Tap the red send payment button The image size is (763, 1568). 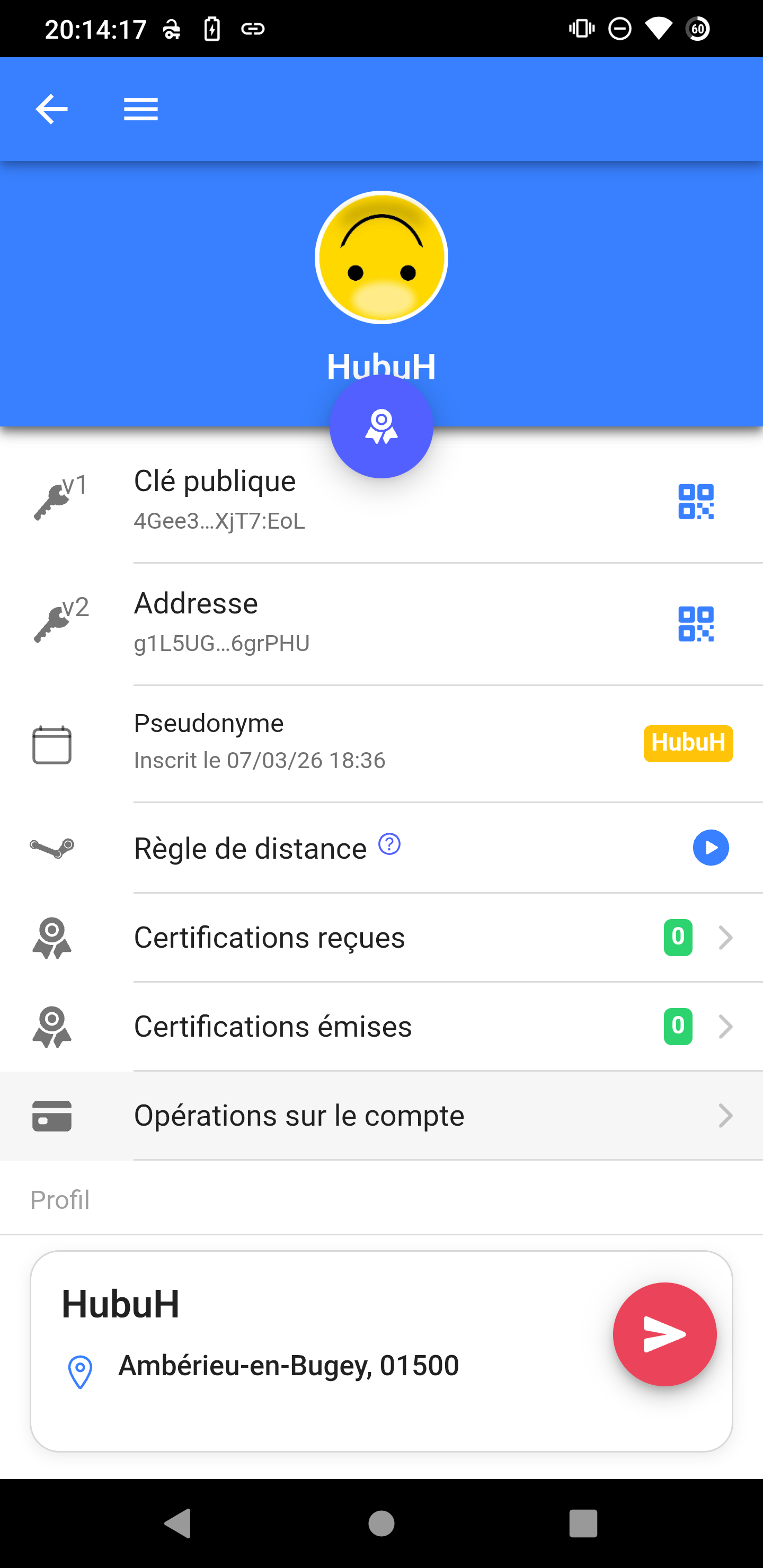[664, 1334]
